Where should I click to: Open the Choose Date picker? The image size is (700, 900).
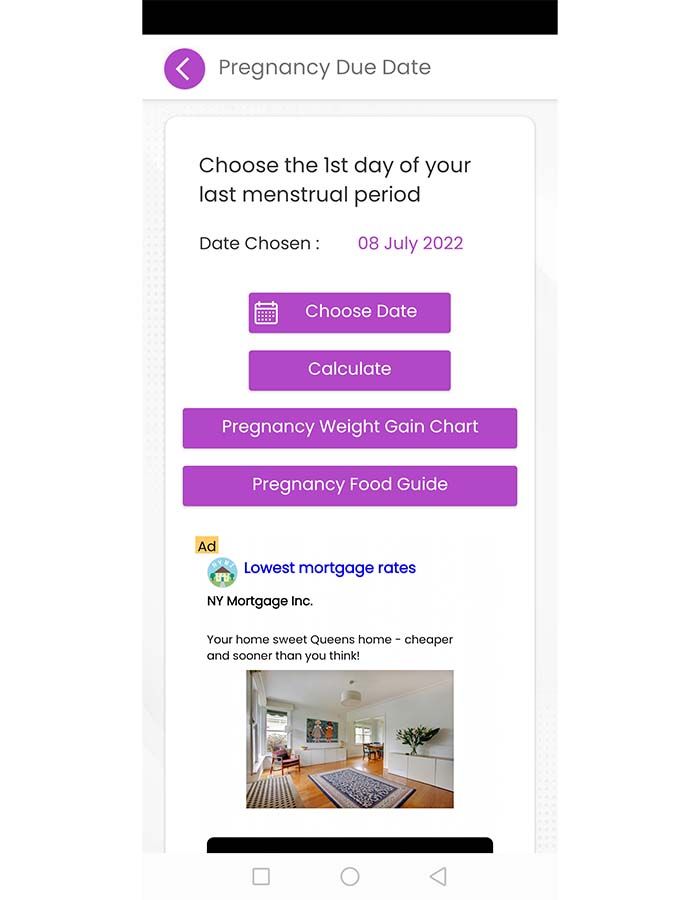(349, 312)
